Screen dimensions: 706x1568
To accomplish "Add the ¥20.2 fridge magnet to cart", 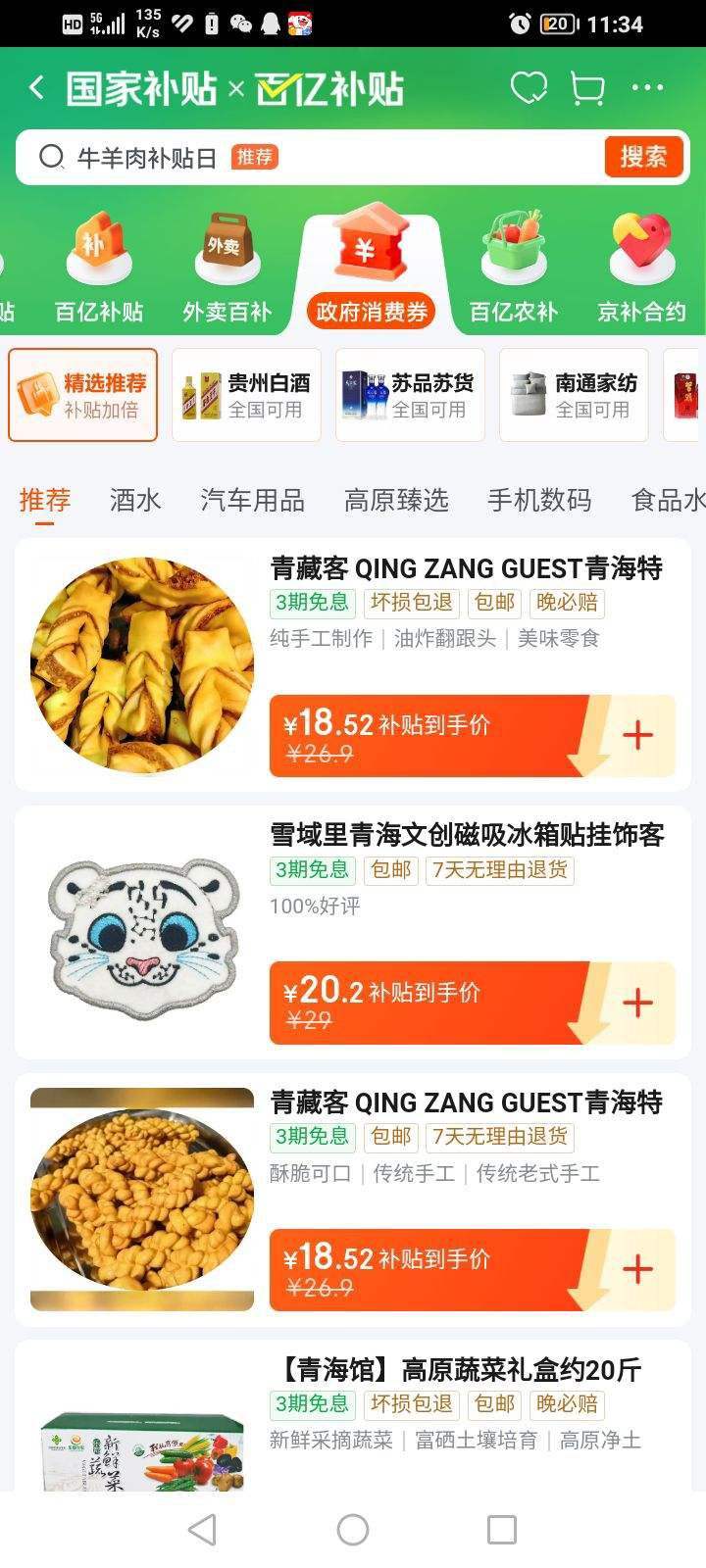I will tap(637, 1003).
